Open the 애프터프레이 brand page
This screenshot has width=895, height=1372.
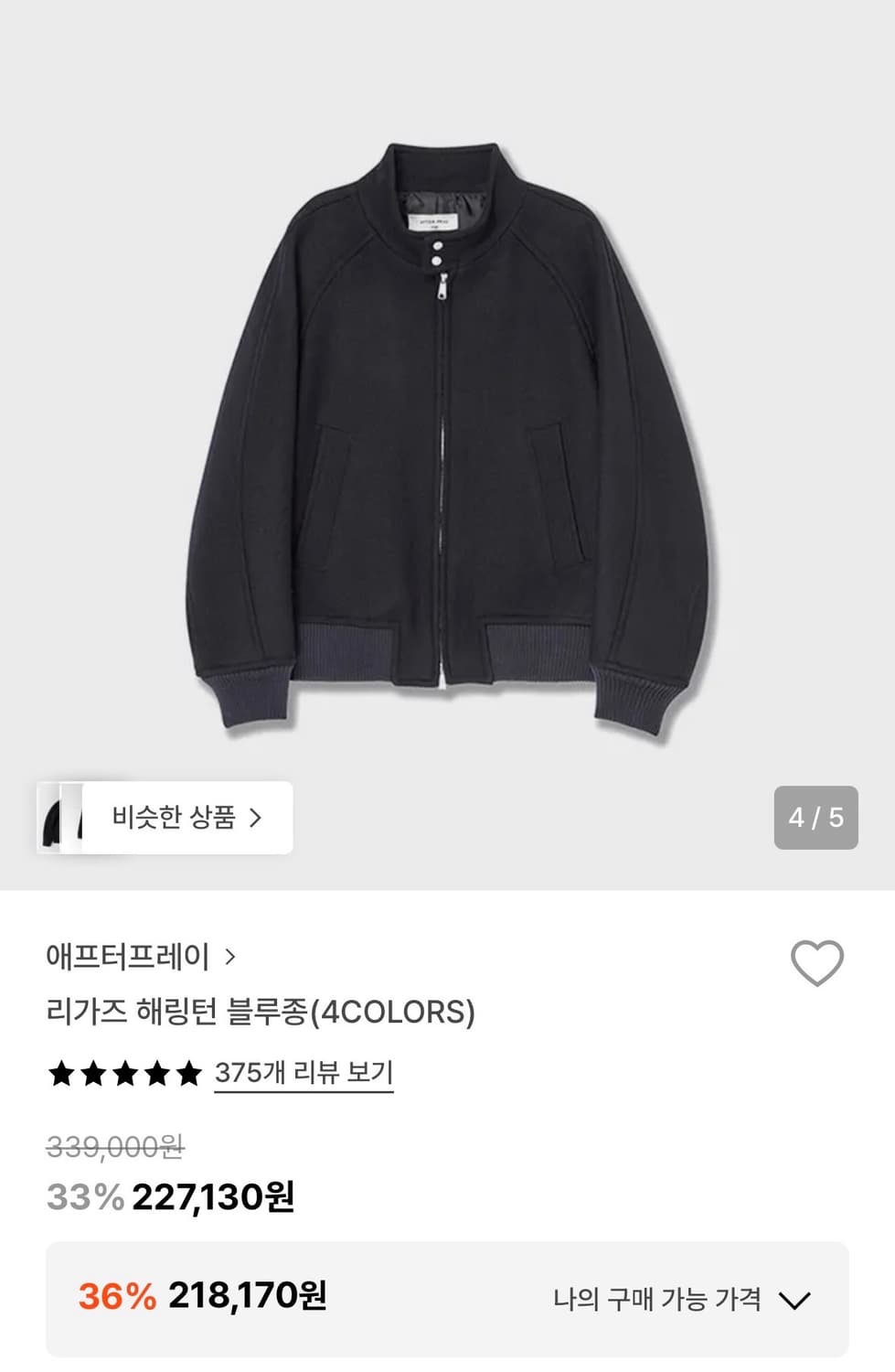coord(128,955)
